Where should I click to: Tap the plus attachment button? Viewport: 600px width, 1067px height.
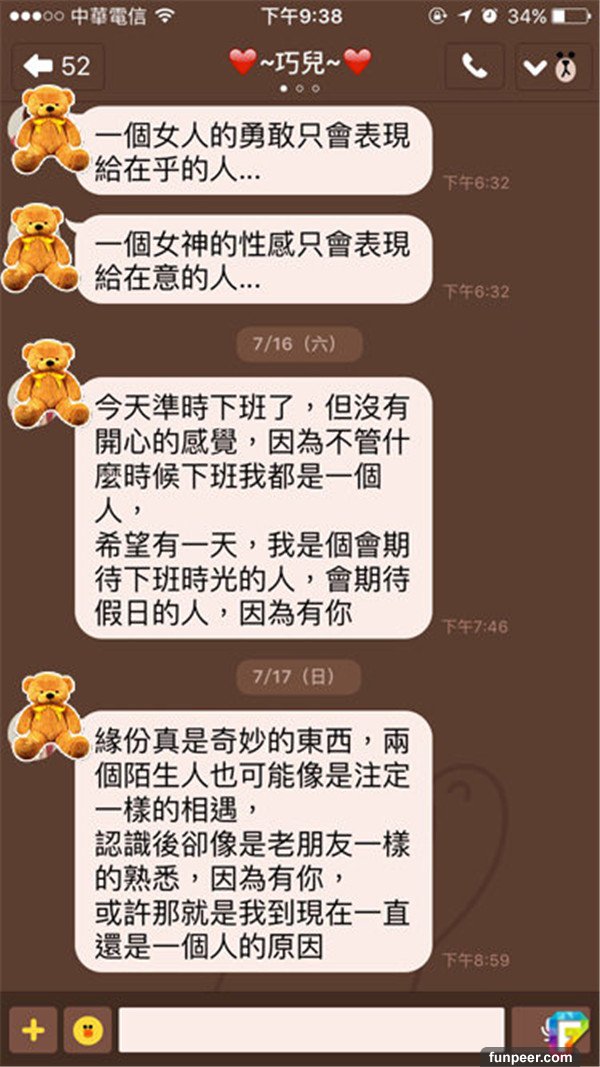33,1030
